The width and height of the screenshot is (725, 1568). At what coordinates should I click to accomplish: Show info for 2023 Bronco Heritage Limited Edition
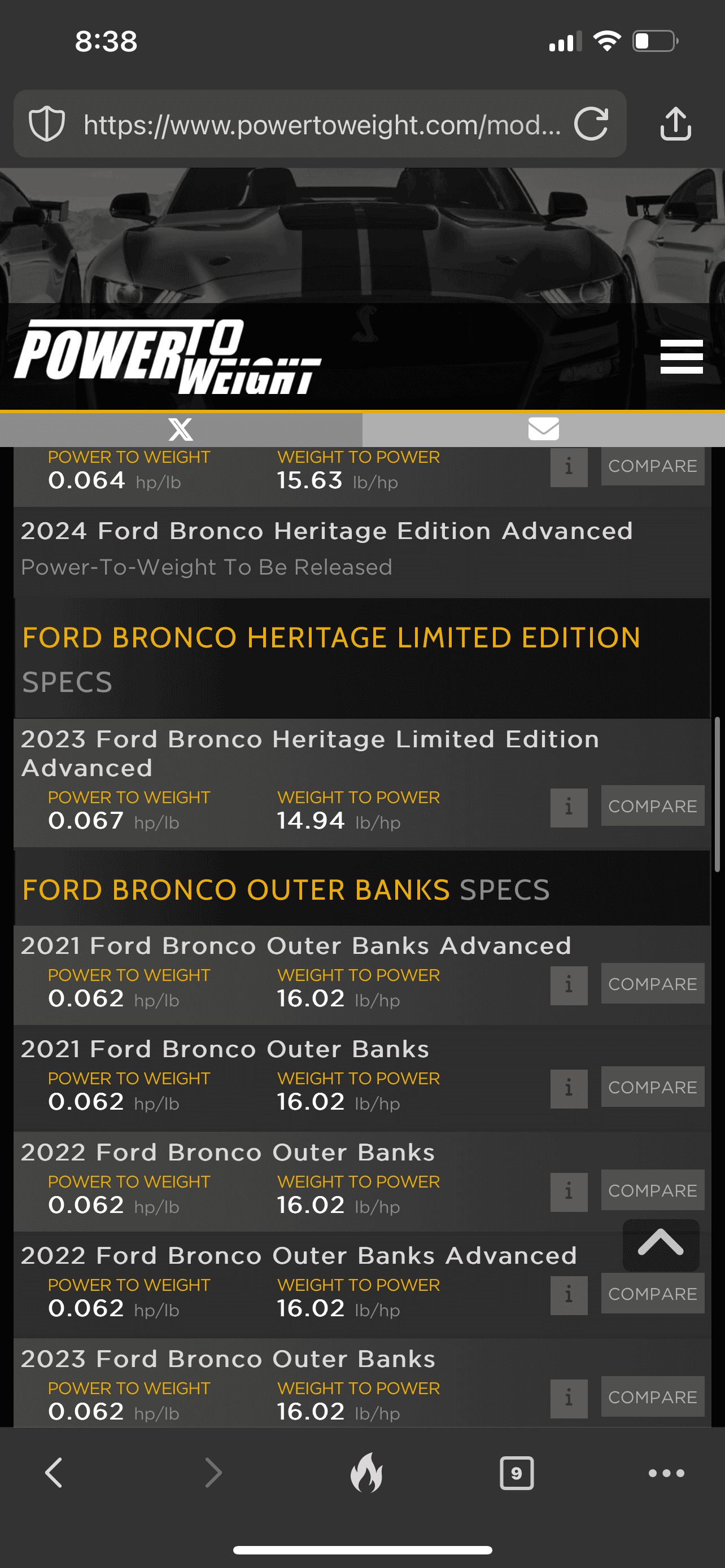point(569,807)
